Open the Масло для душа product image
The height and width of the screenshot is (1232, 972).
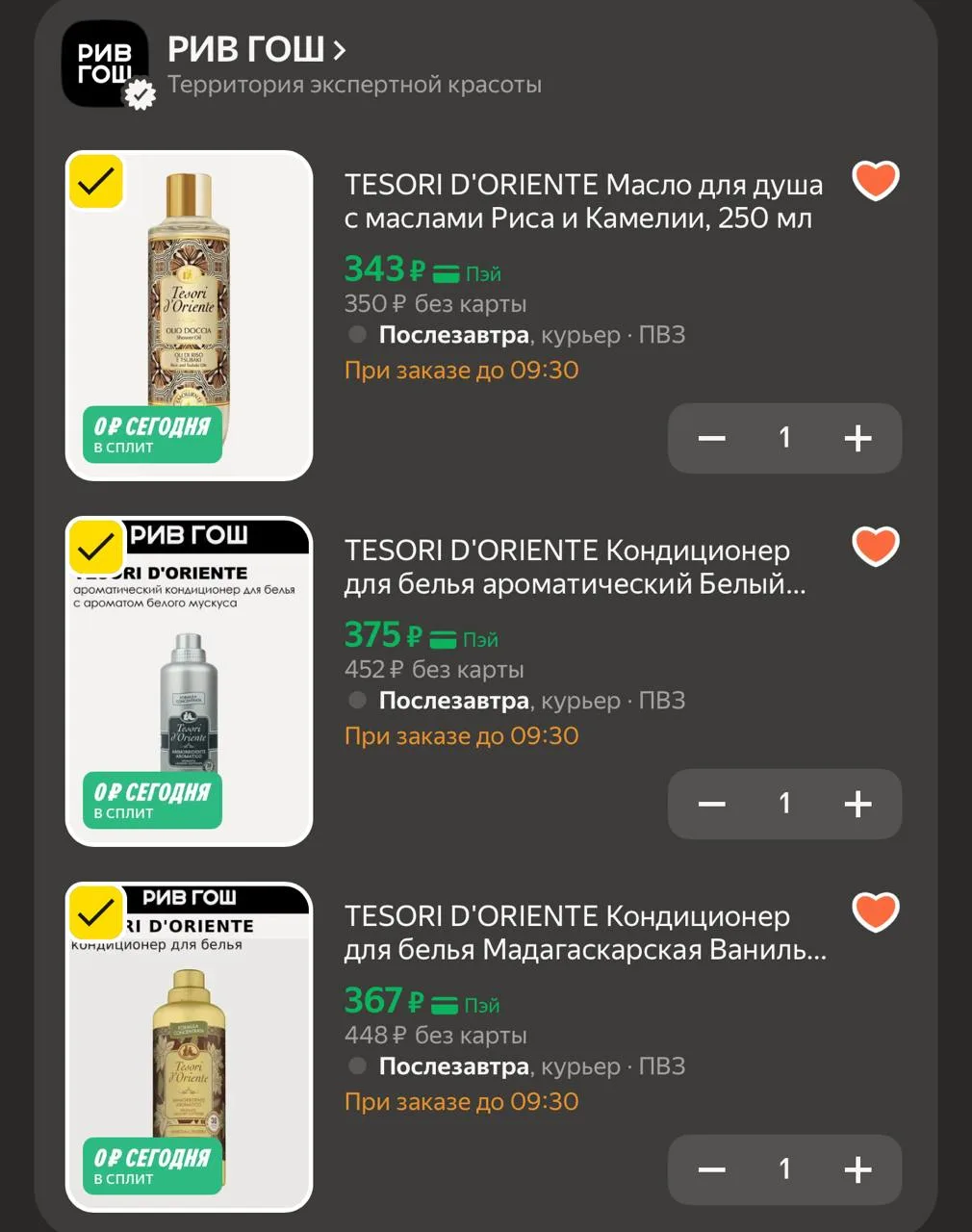tap(189, 316)
